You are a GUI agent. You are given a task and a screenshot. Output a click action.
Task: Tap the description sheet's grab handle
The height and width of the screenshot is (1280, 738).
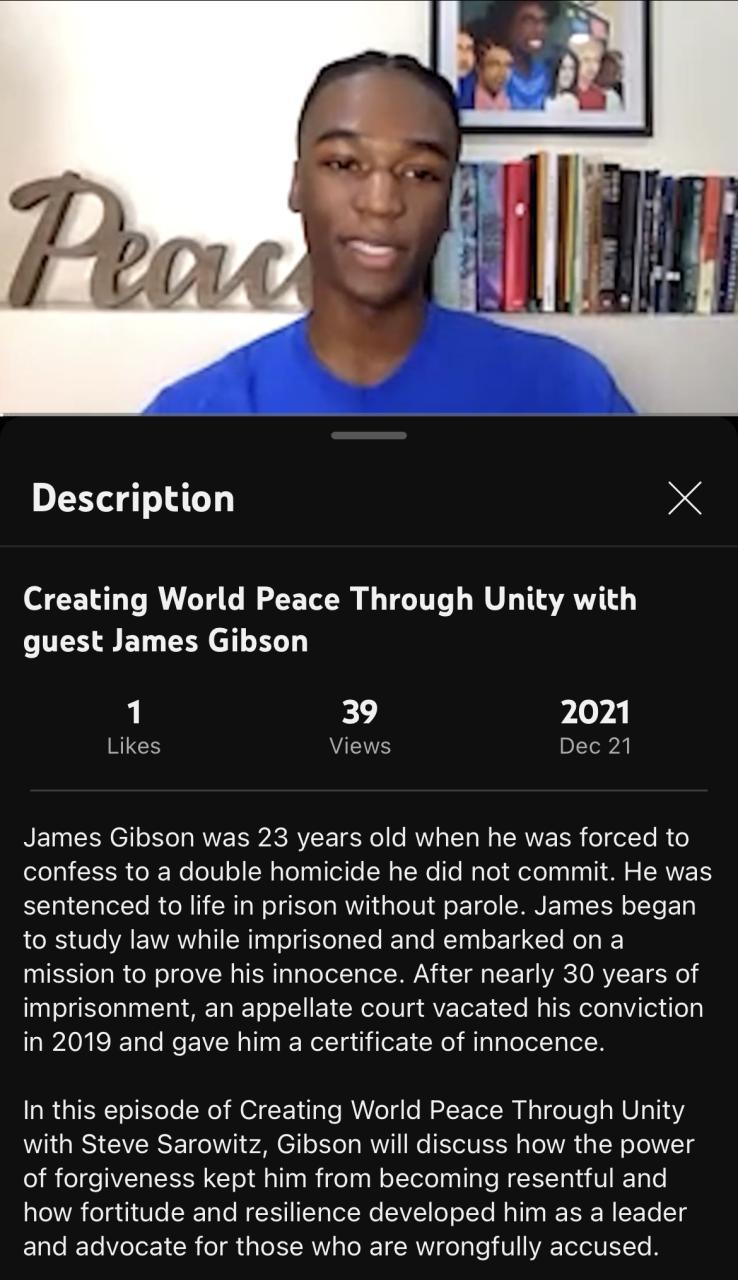pos(369,436)
